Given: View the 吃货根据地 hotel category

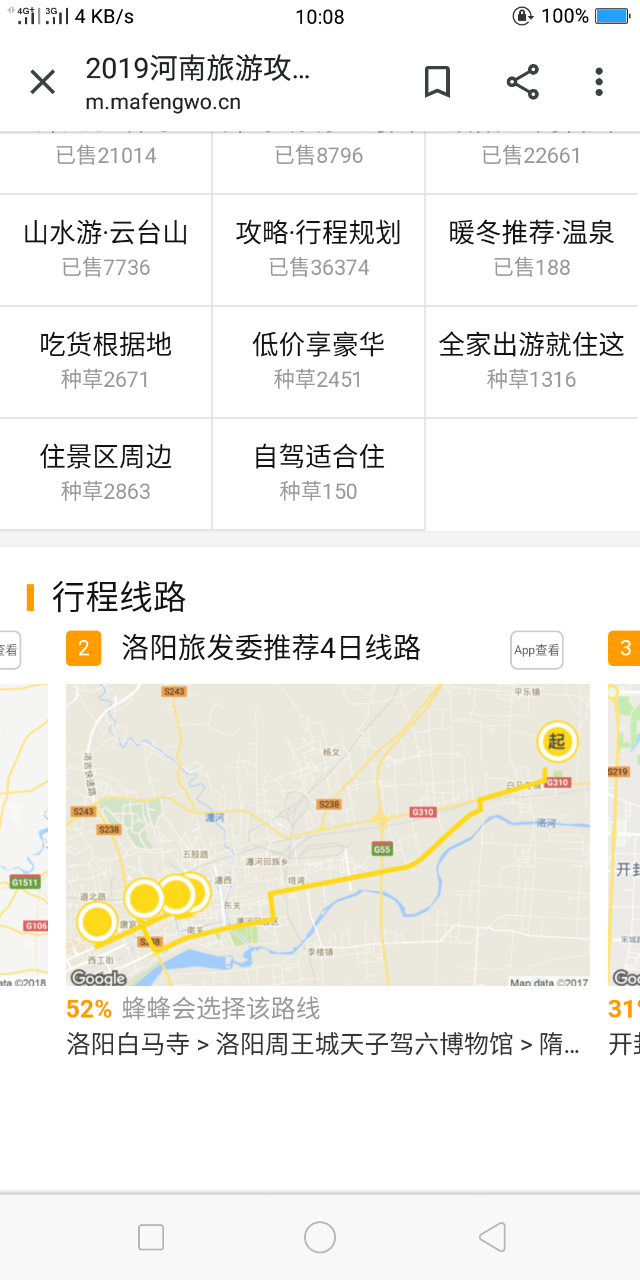Looking at the screenshot, I should 105,361.
